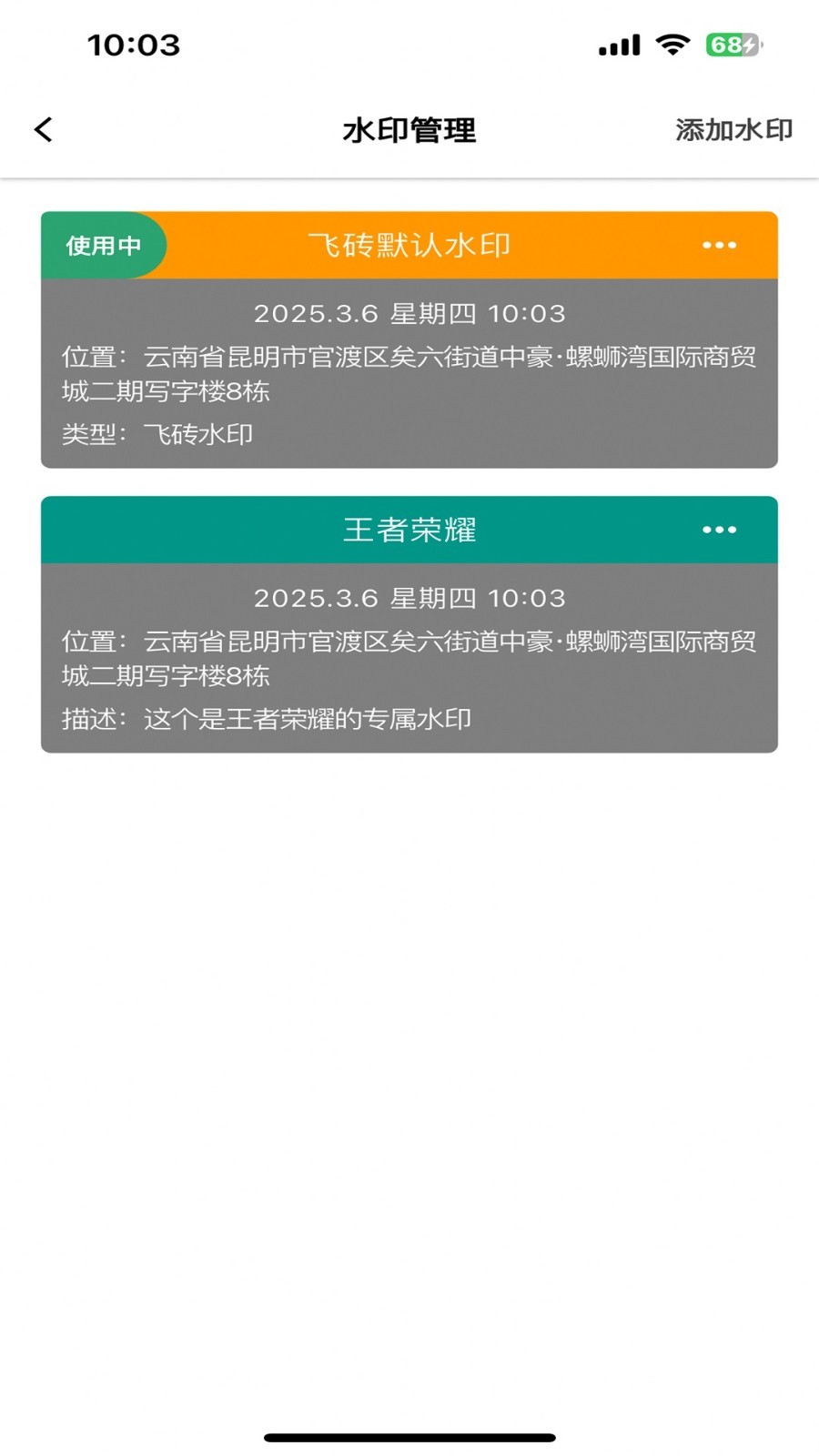Go back from 水印管理 page

click(44, 130)
